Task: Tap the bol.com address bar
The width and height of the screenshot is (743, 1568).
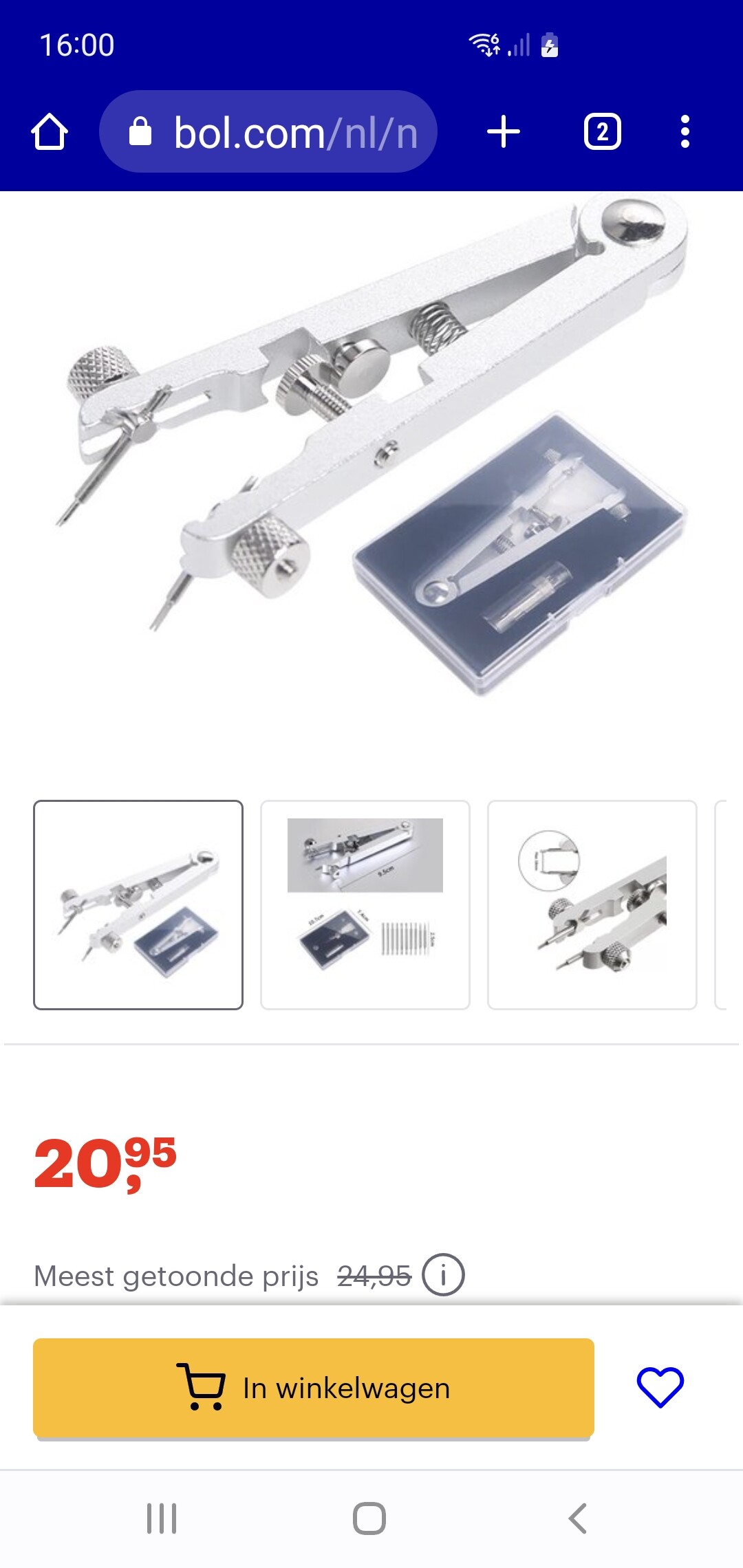Action: (268, 131)
